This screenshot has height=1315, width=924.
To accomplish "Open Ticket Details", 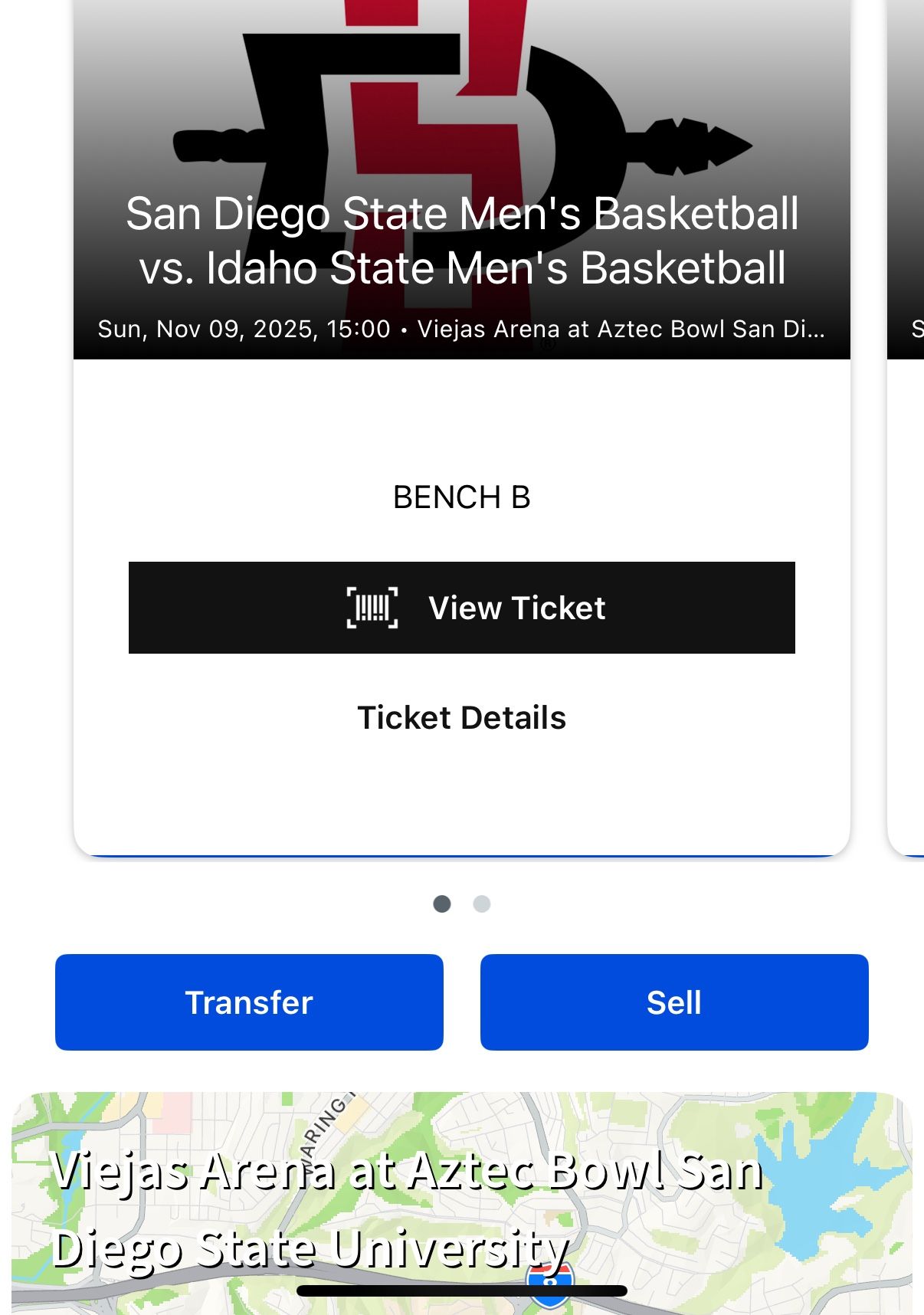I will (461, 717).
